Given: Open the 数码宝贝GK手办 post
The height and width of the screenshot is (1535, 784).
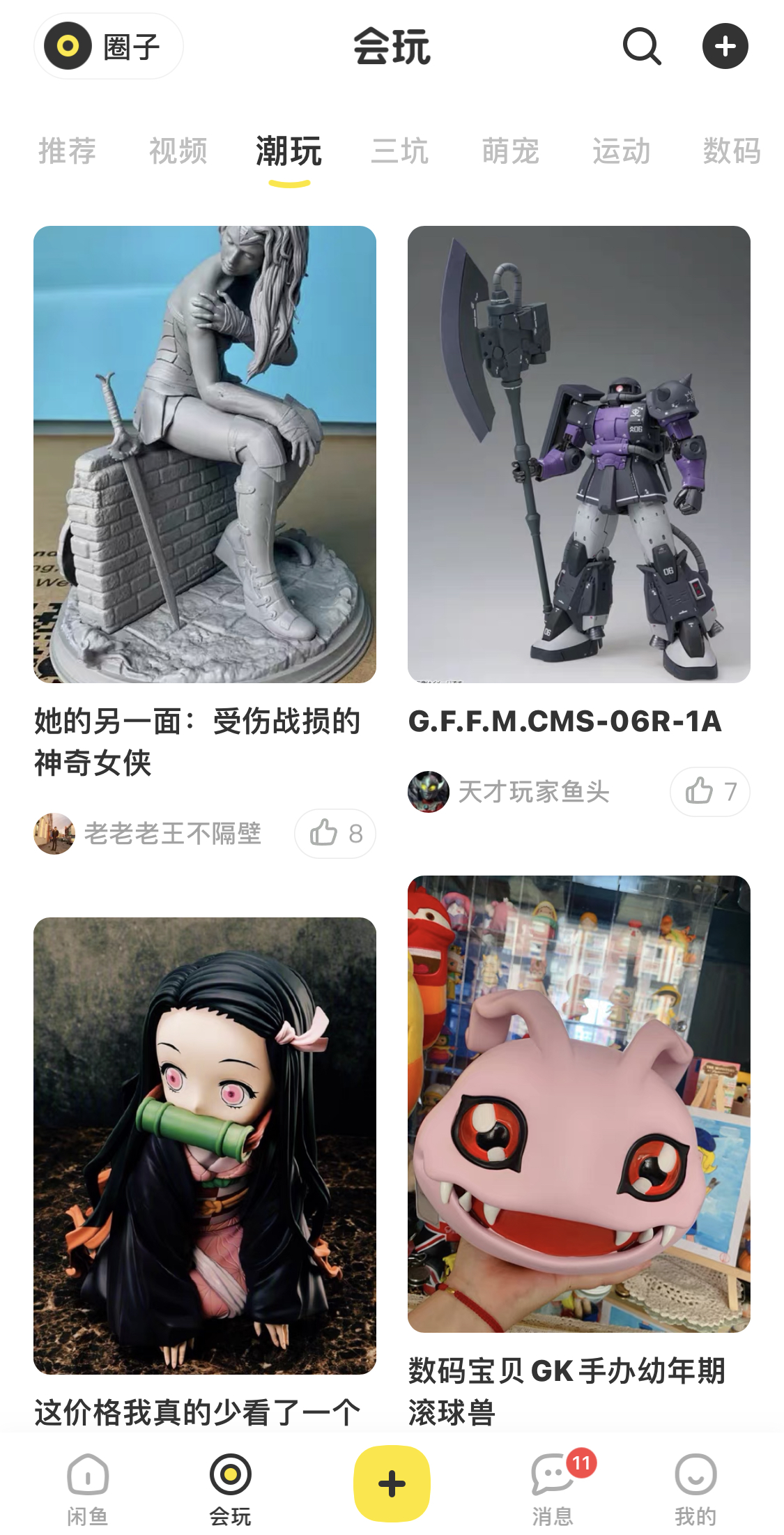Looking at the screenshot, I should 578,1104.
